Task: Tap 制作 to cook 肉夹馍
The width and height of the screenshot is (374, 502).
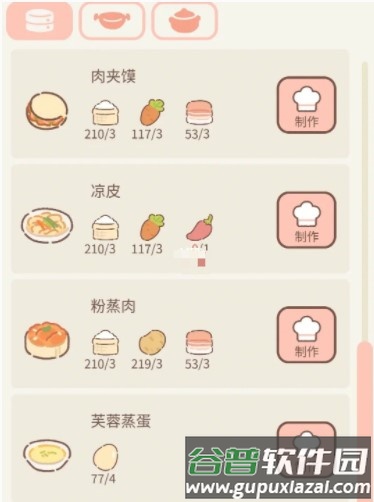Action: point(306,105)
